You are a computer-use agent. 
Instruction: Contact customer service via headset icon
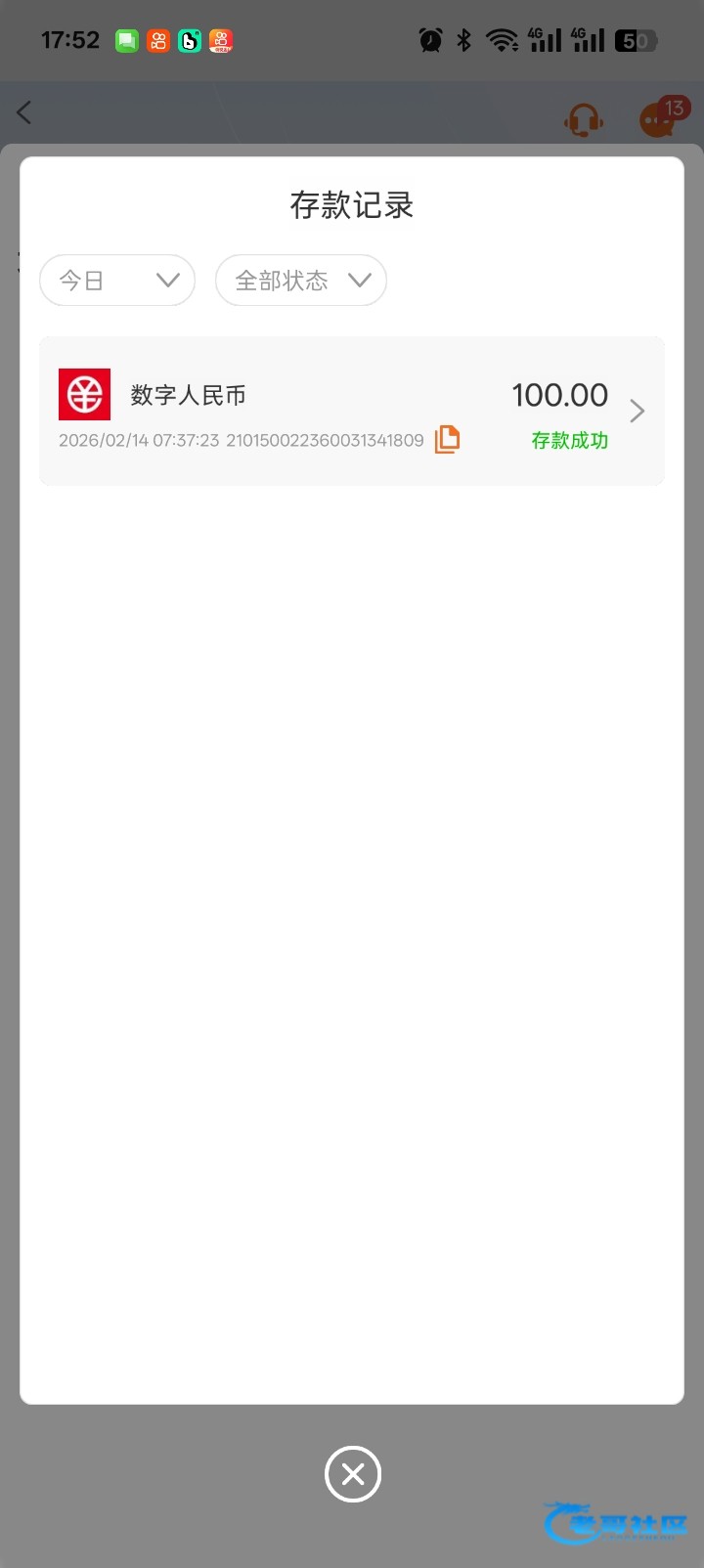point(584,119)
